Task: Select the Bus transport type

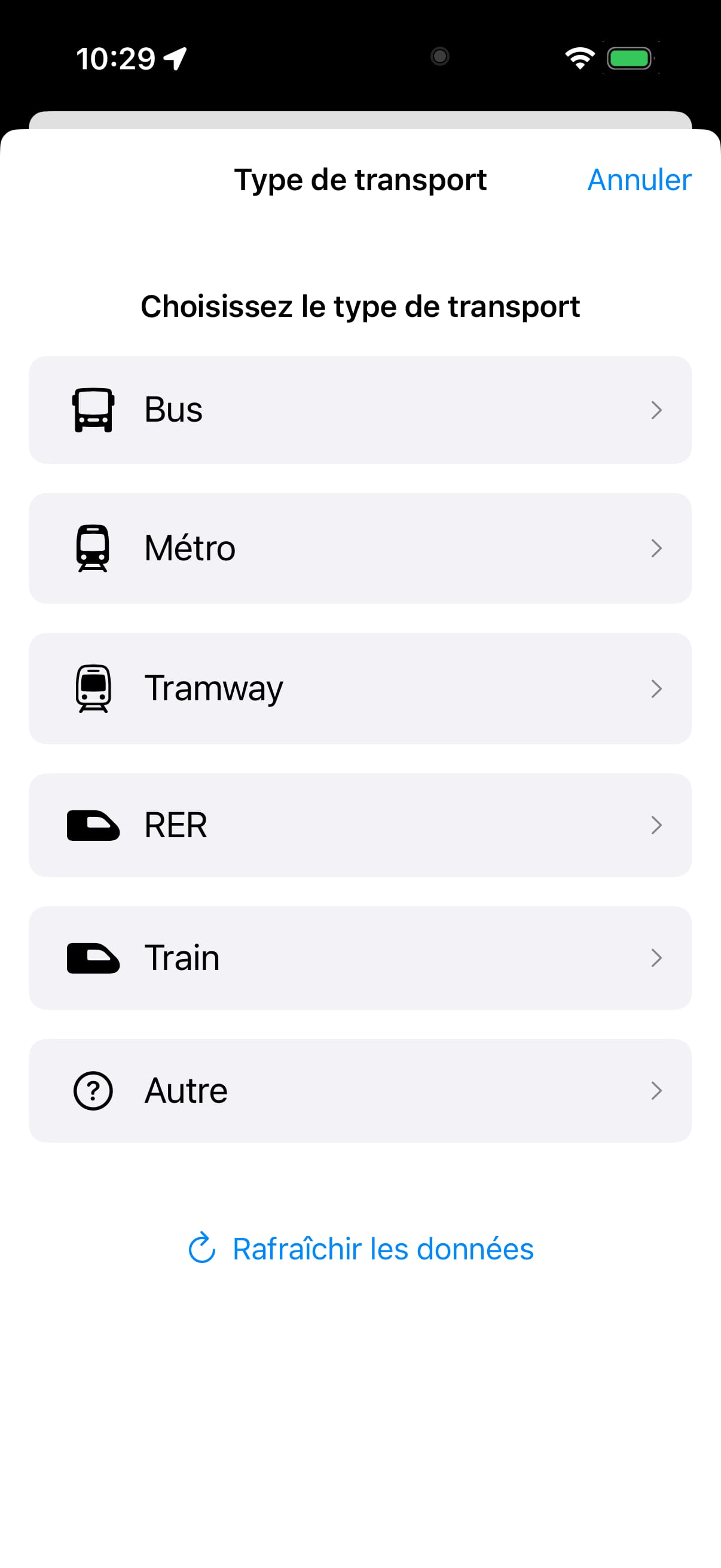Action: tap(359, 410)
